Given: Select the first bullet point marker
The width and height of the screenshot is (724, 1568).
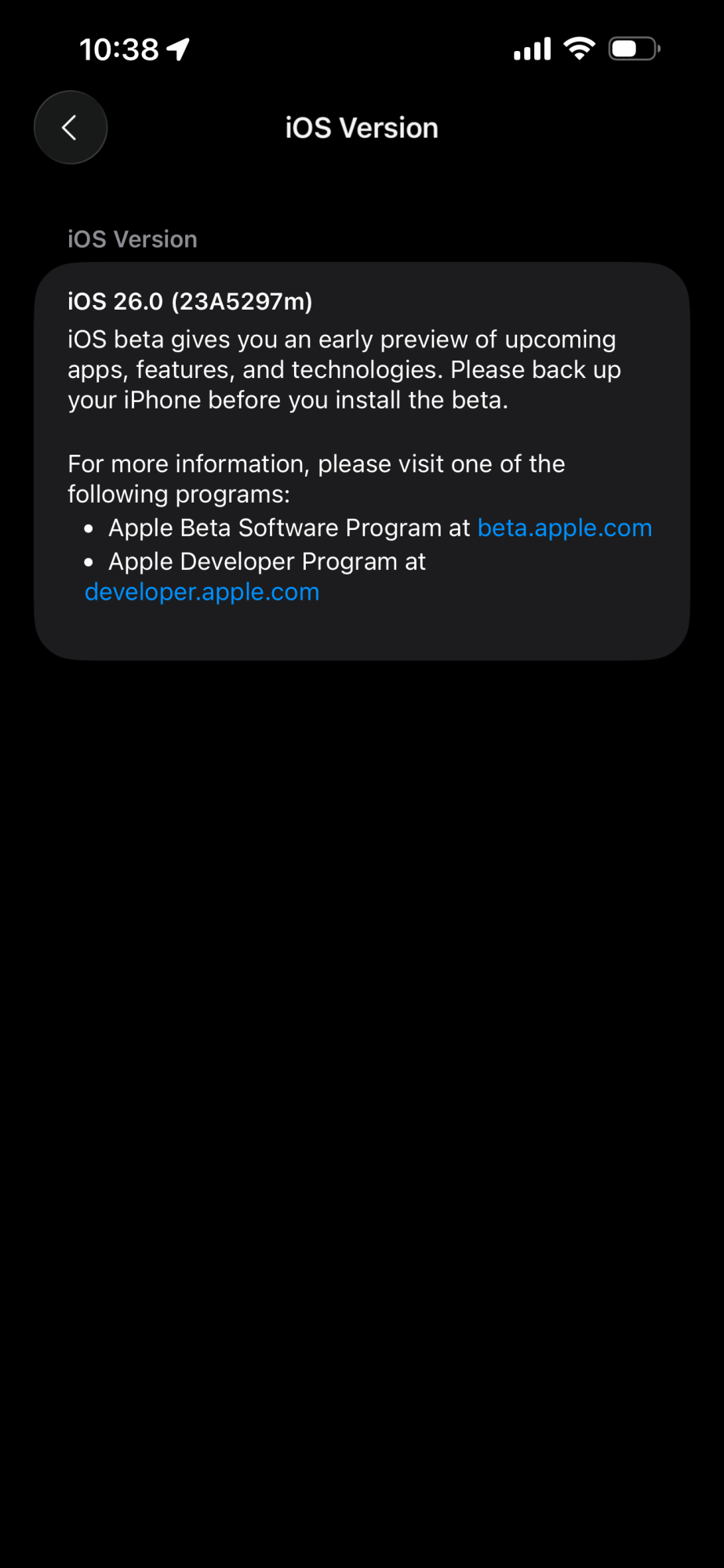Looking at the screenshot, I should (x=89, y=530).
